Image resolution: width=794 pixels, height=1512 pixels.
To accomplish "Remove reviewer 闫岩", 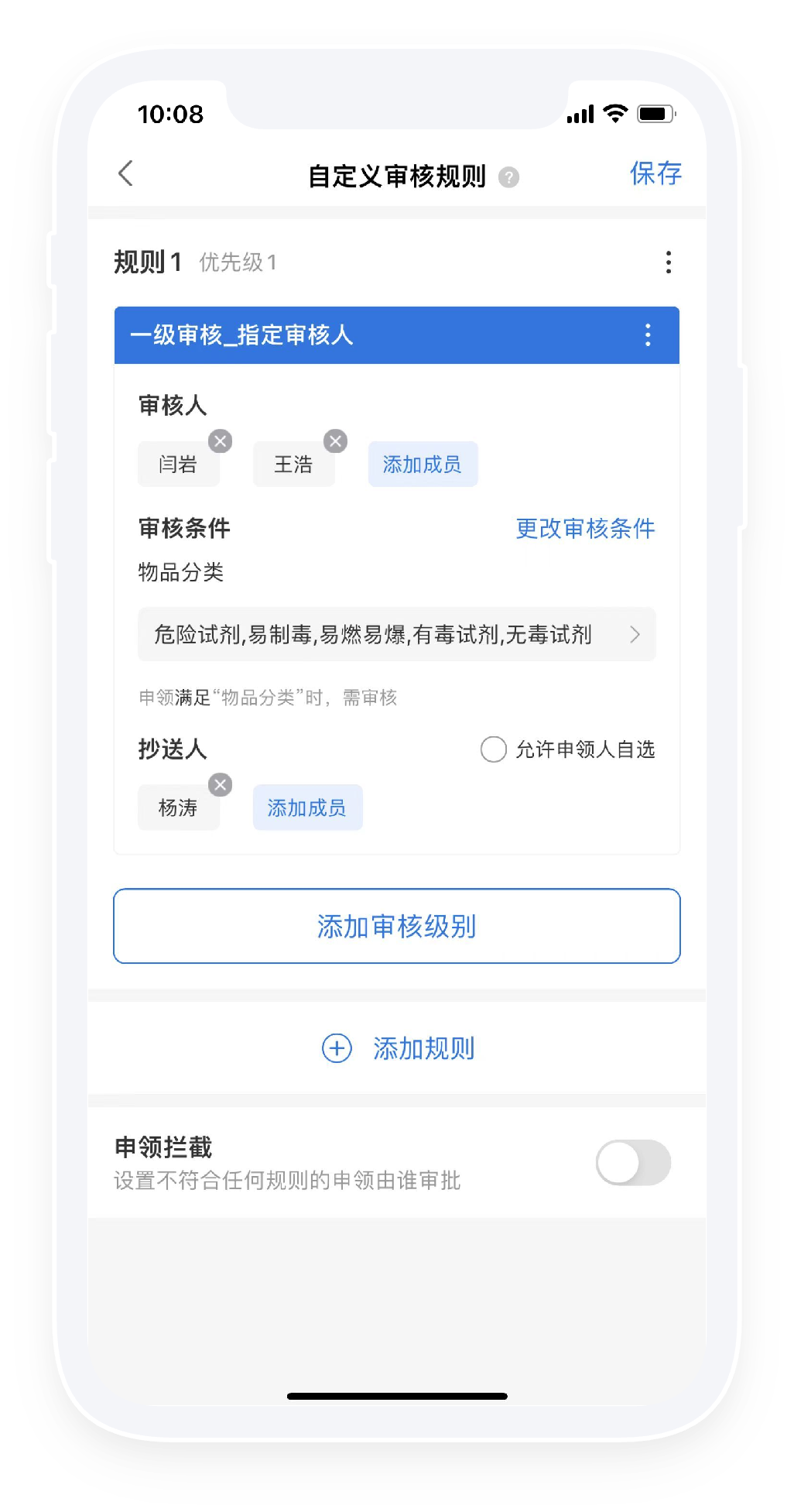I will 221,441.
